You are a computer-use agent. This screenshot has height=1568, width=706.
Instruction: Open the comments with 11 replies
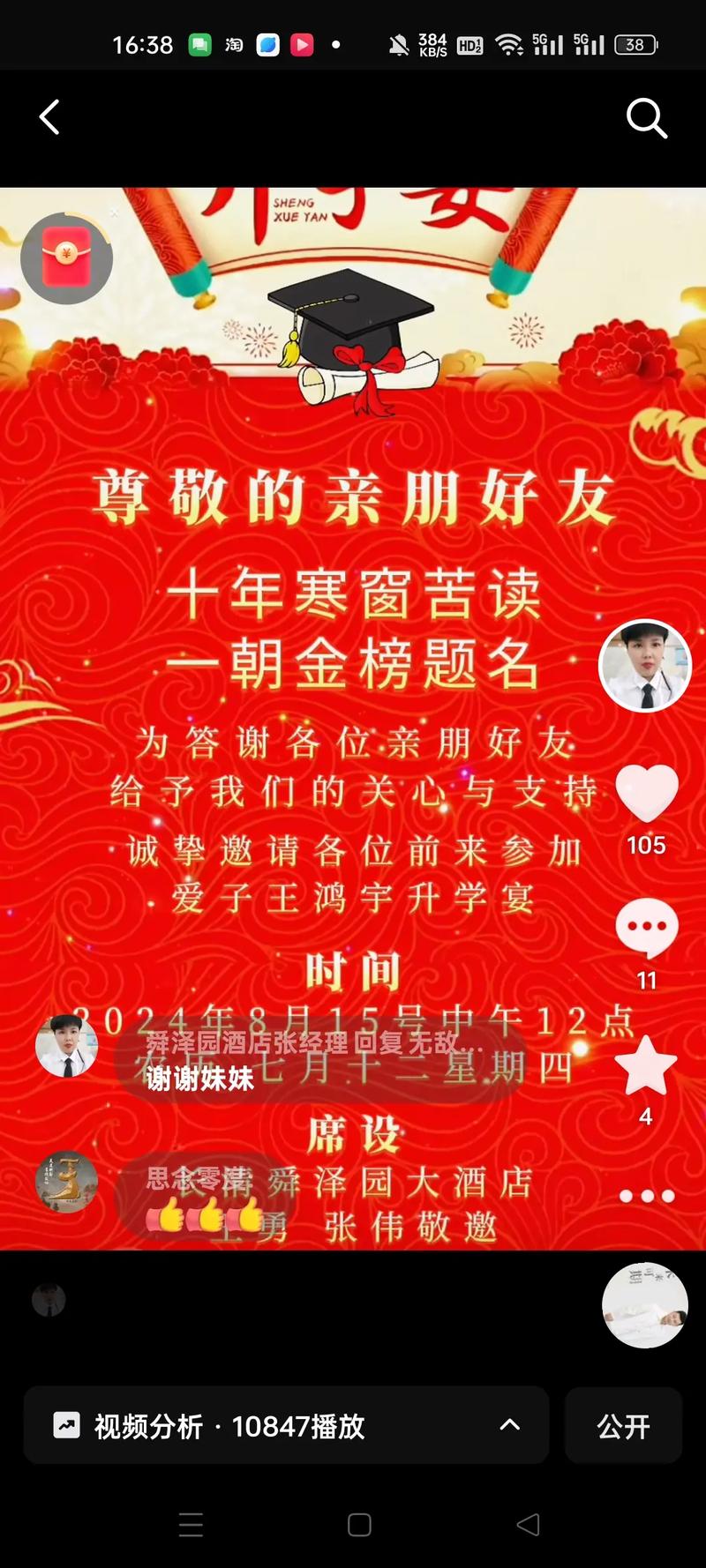pyautogui.click(x=647, y=928)
